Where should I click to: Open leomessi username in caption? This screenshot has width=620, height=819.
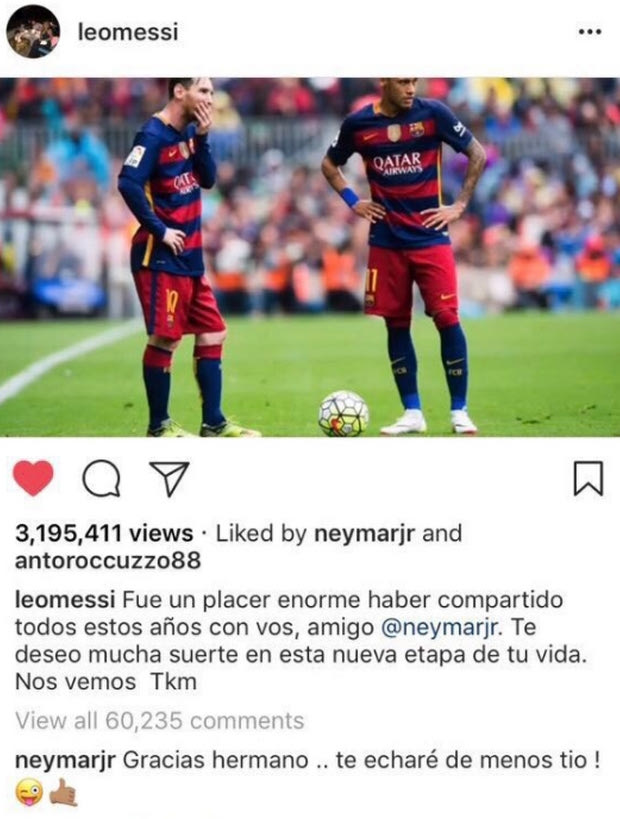[65, 601]
